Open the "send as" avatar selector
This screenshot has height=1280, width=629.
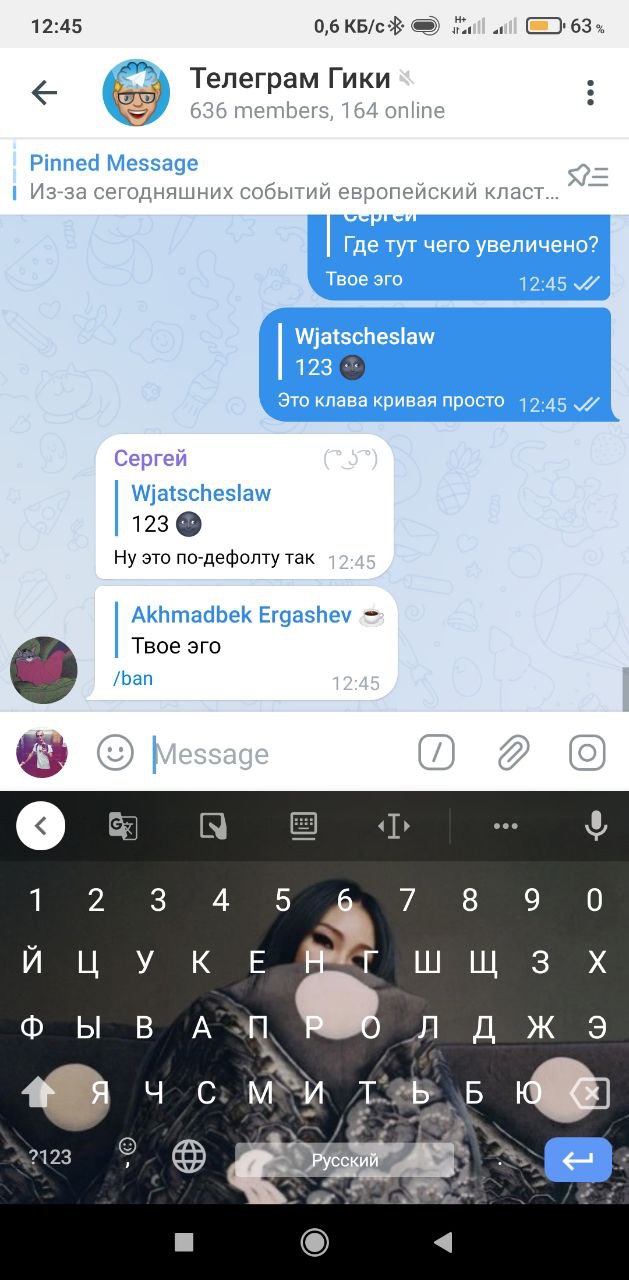pyautogui.click(x=42, y=753)
